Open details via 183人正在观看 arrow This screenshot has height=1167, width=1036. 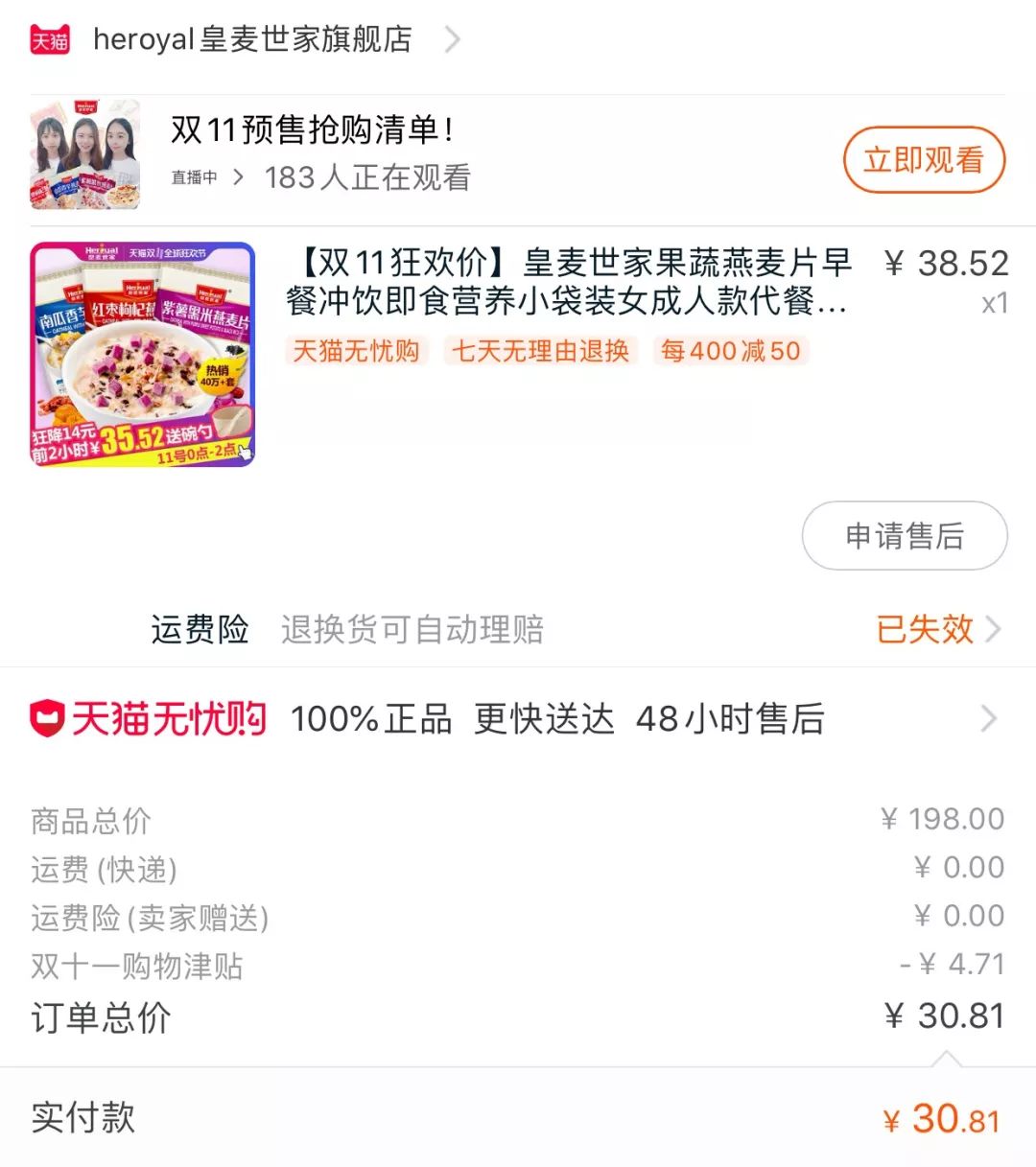tap(238, 178)
